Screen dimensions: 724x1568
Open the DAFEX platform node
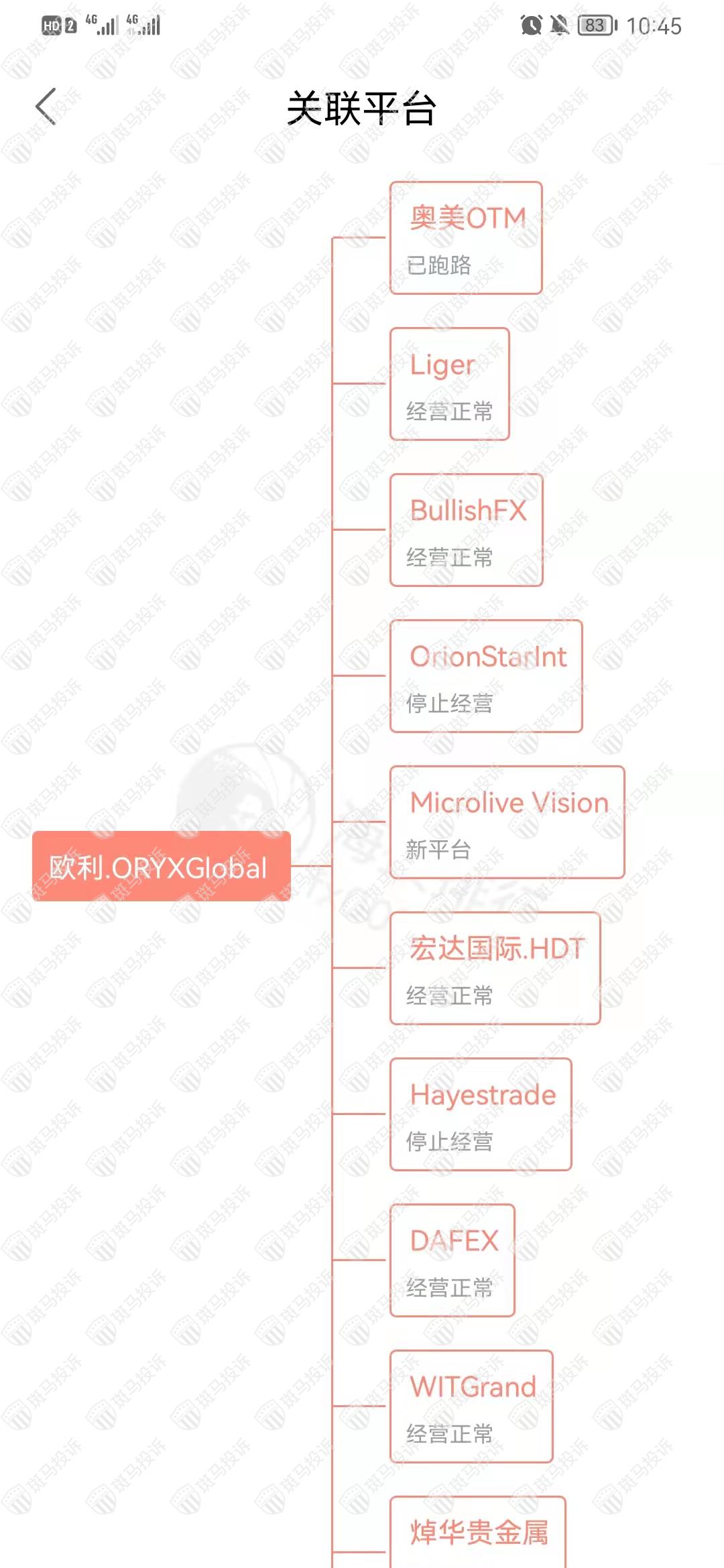[452, 1260]
